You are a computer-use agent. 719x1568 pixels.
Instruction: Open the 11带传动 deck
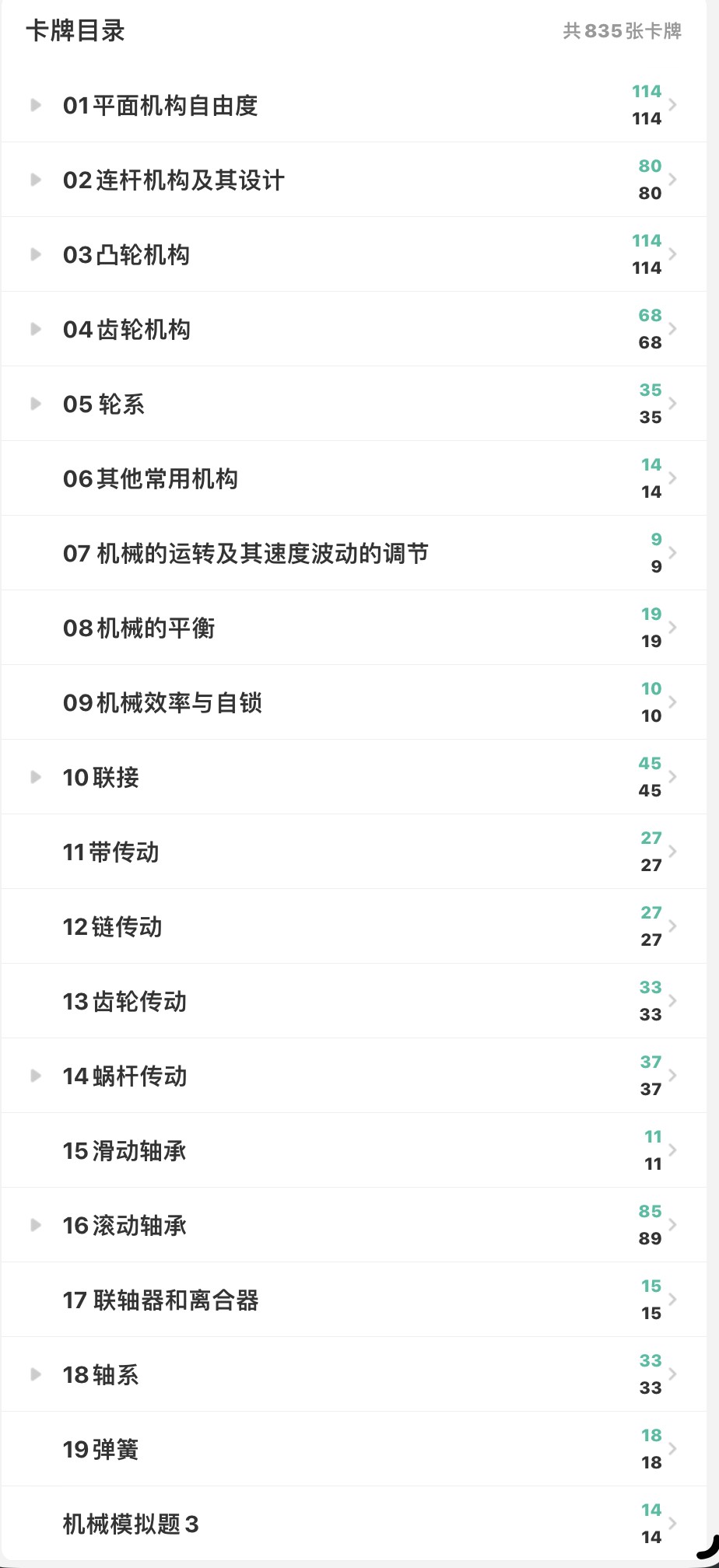354,852
